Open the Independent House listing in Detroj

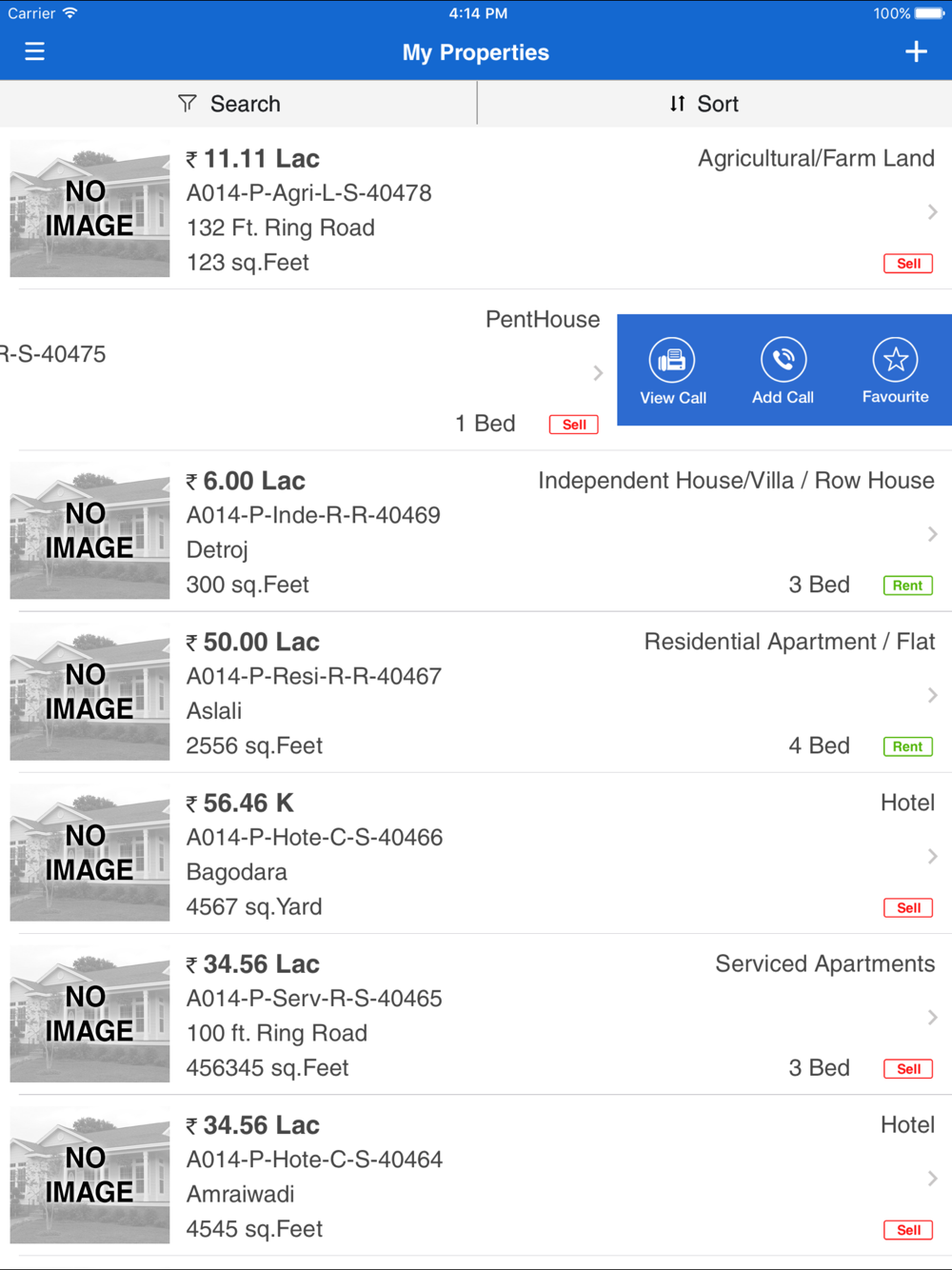(476, 531)
